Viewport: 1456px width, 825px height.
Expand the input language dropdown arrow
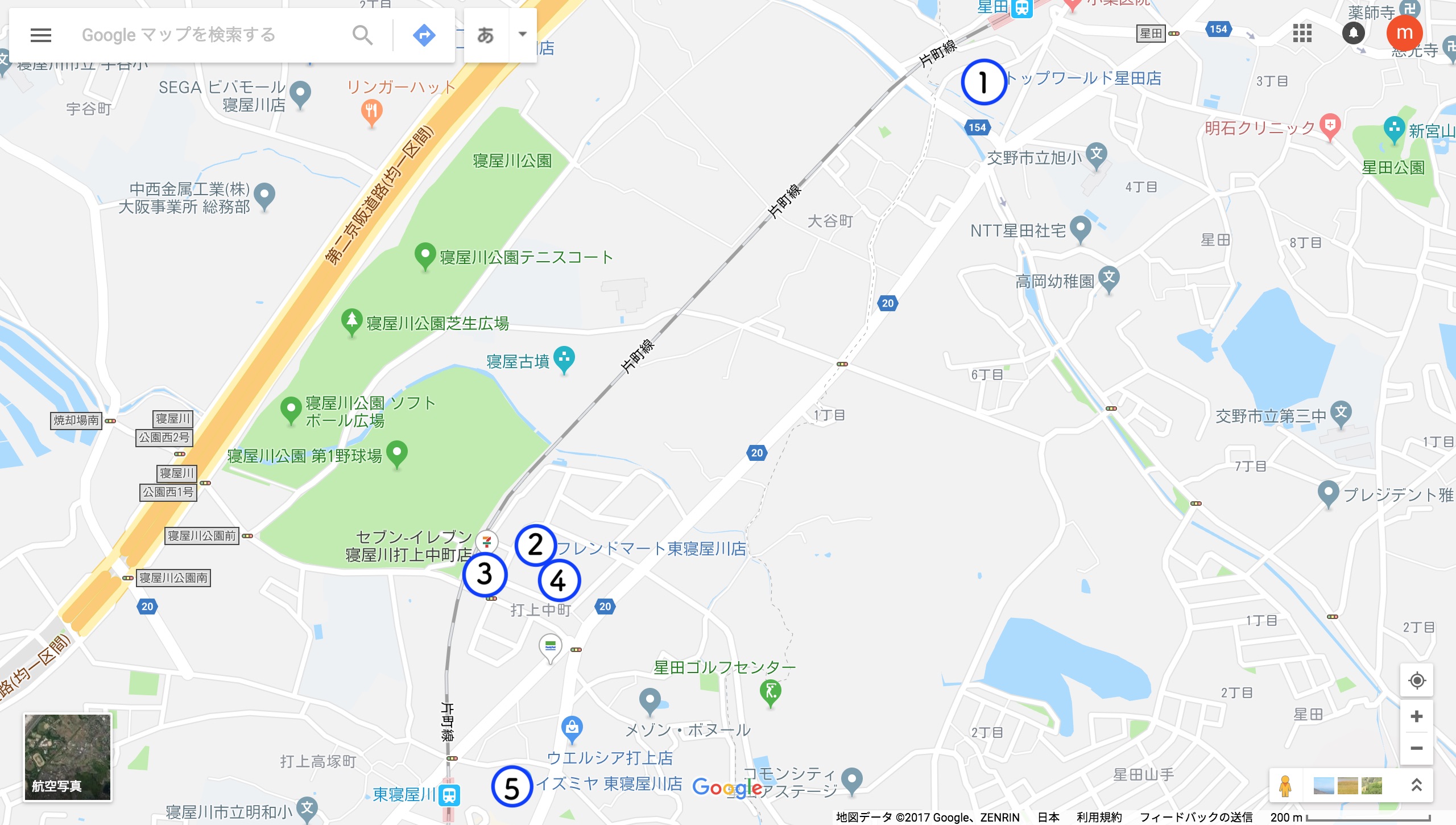click(x=522, y=34)
